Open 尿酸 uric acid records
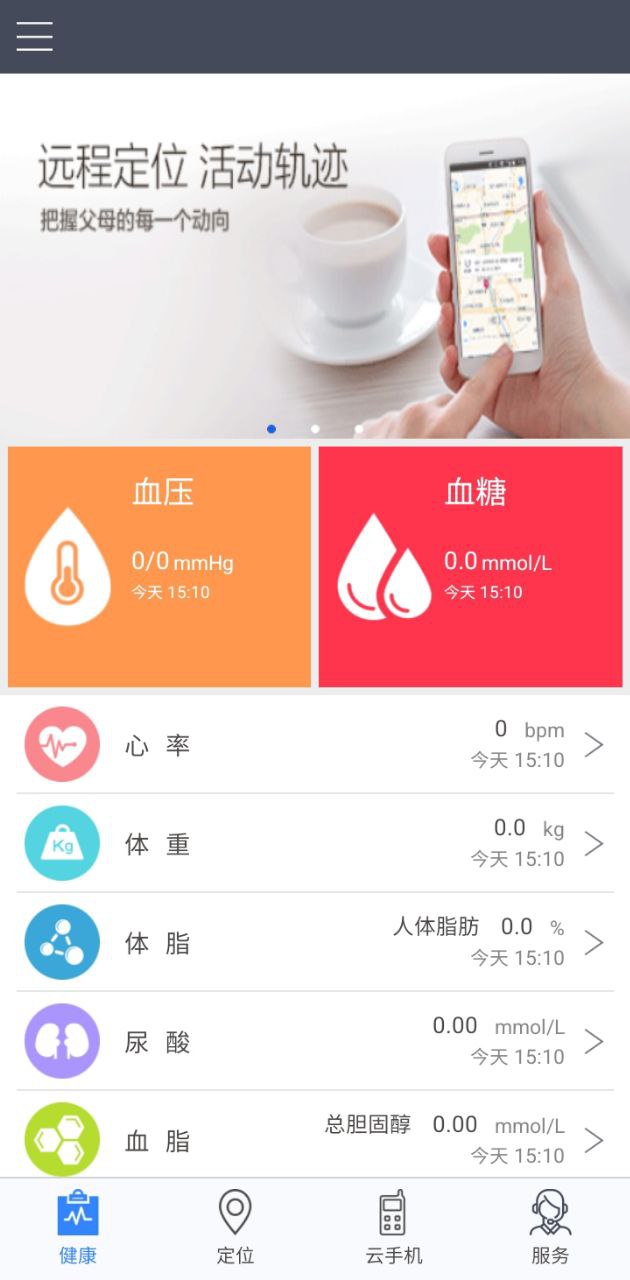Image resolution: width=630 pixels, height=1280 pixels. (x=315, y=1041)
